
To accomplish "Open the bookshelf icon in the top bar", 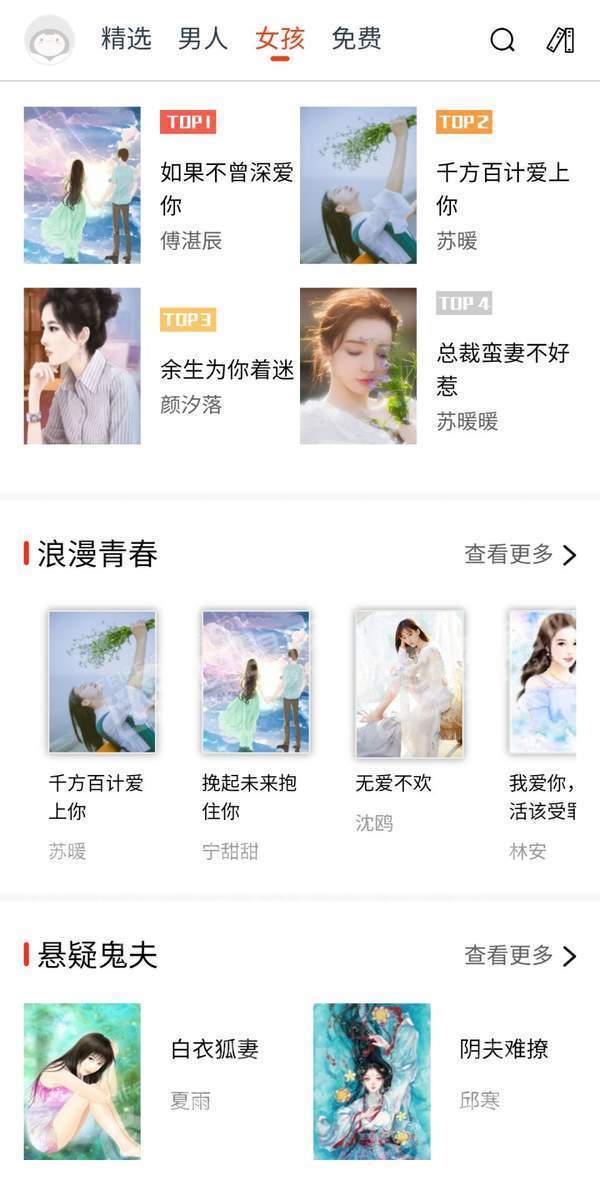I will (560, 40).
